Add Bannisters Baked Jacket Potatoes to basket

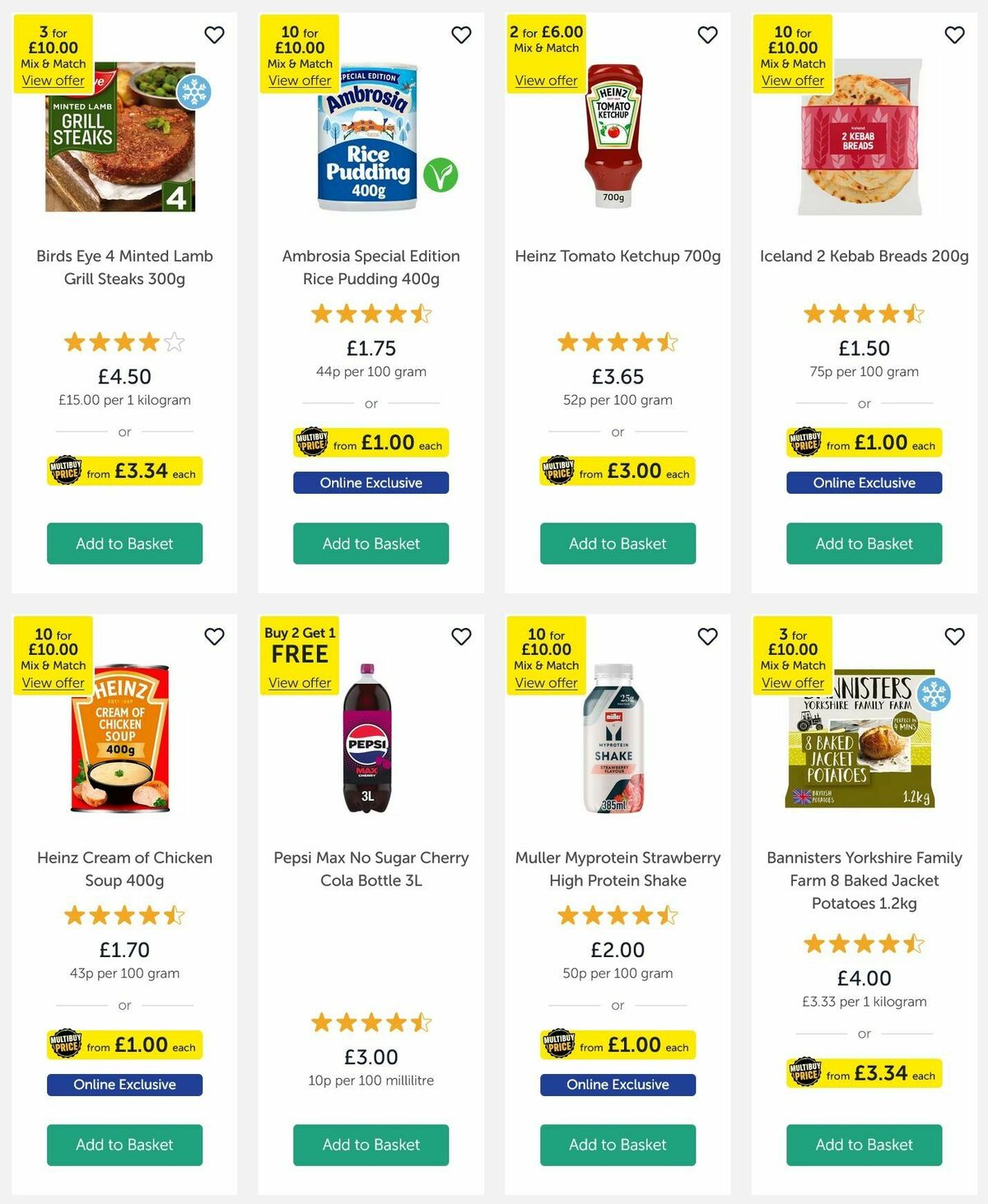[x=864, y=1145]
